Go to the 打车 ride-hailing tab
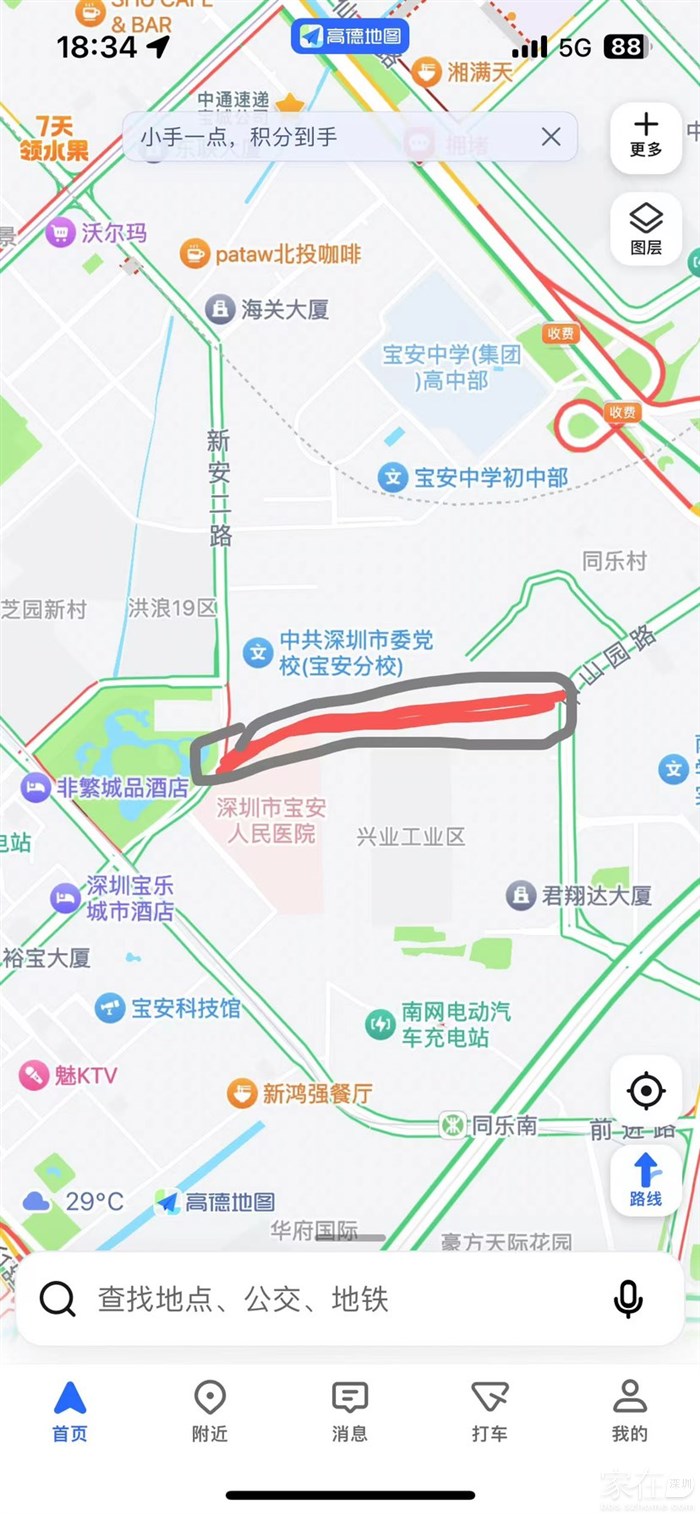 click(490, 1410)
